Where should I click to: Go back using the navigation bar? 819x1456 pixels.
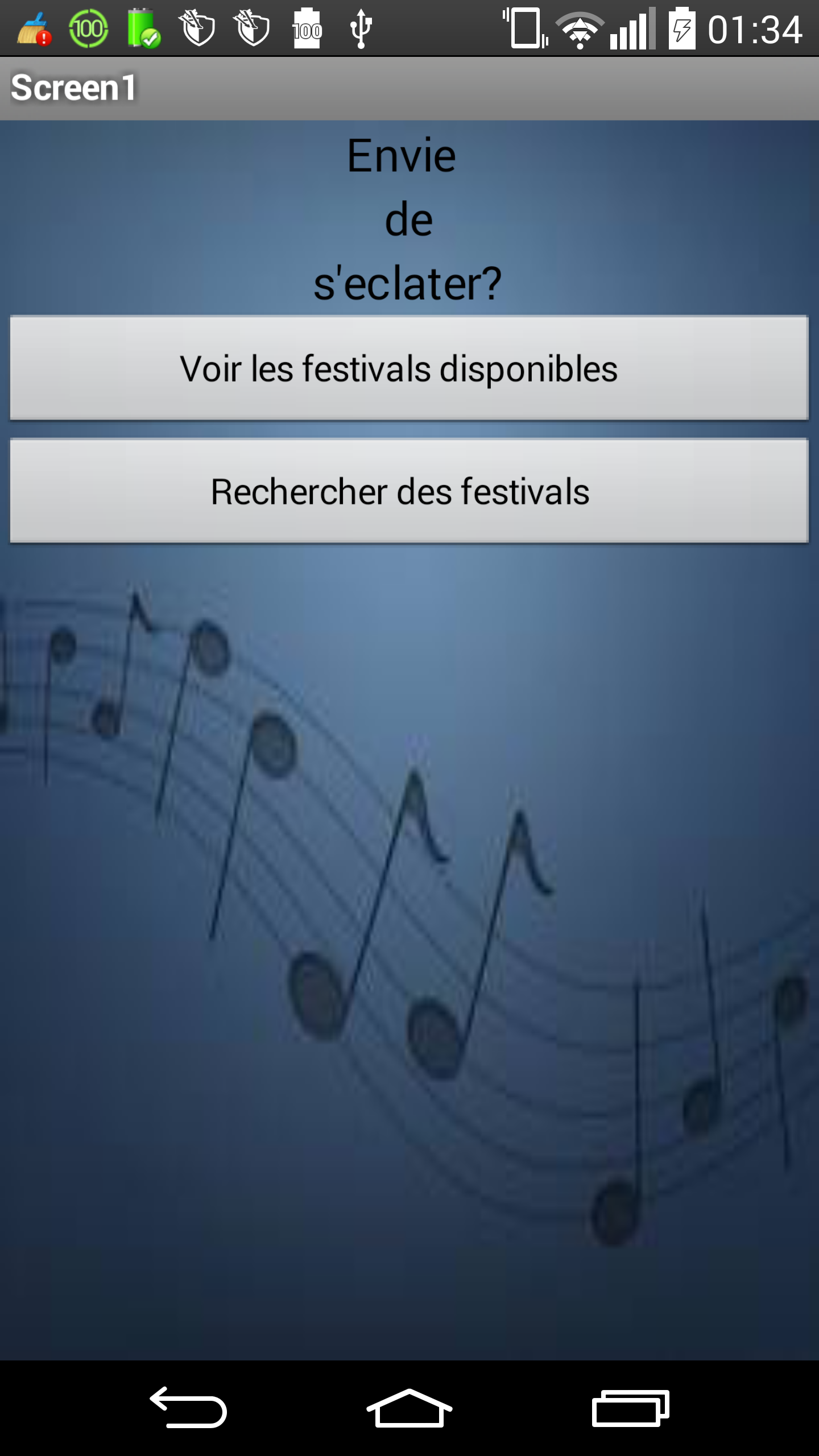coord(188,1408)
